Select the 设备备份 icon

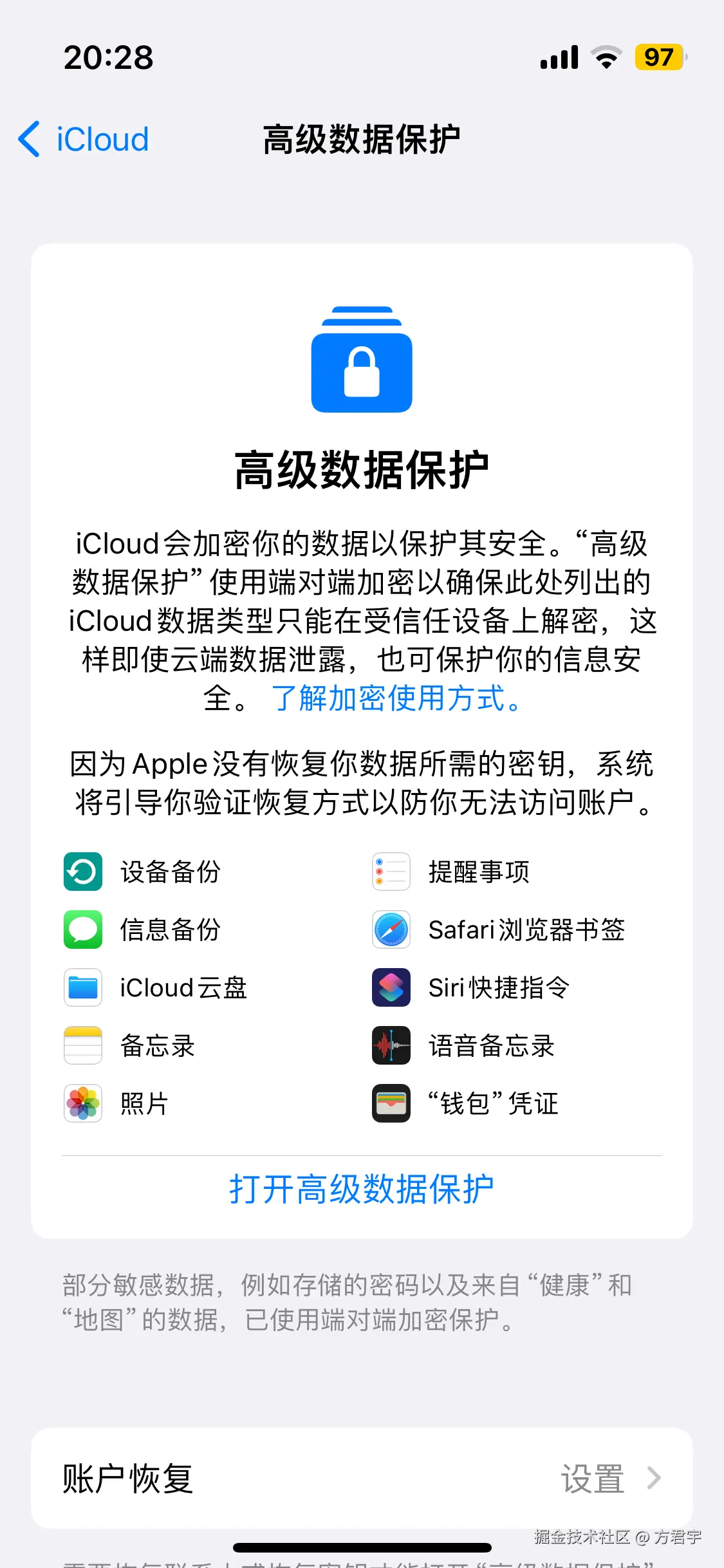coord(82,872)
